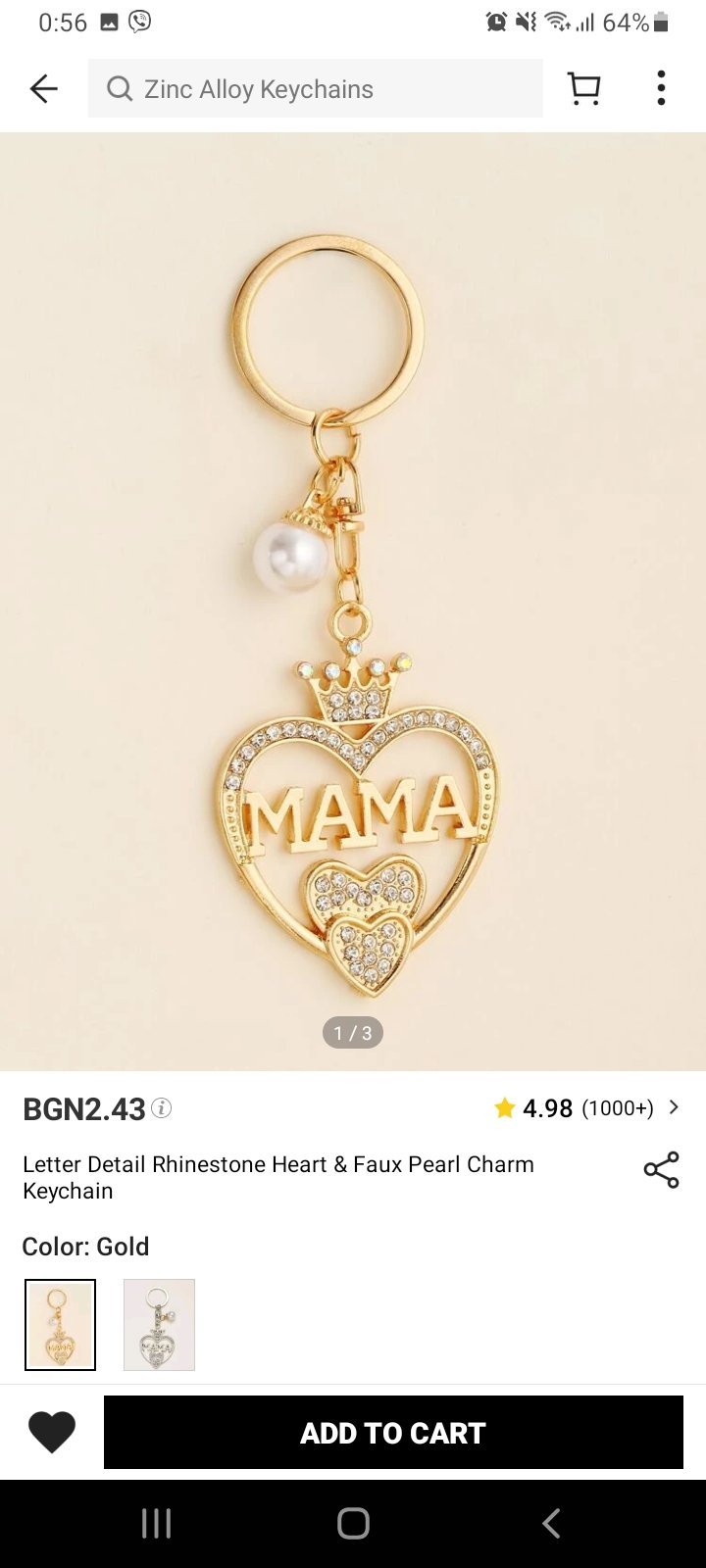Open the shopping cart

pos(584,89)
